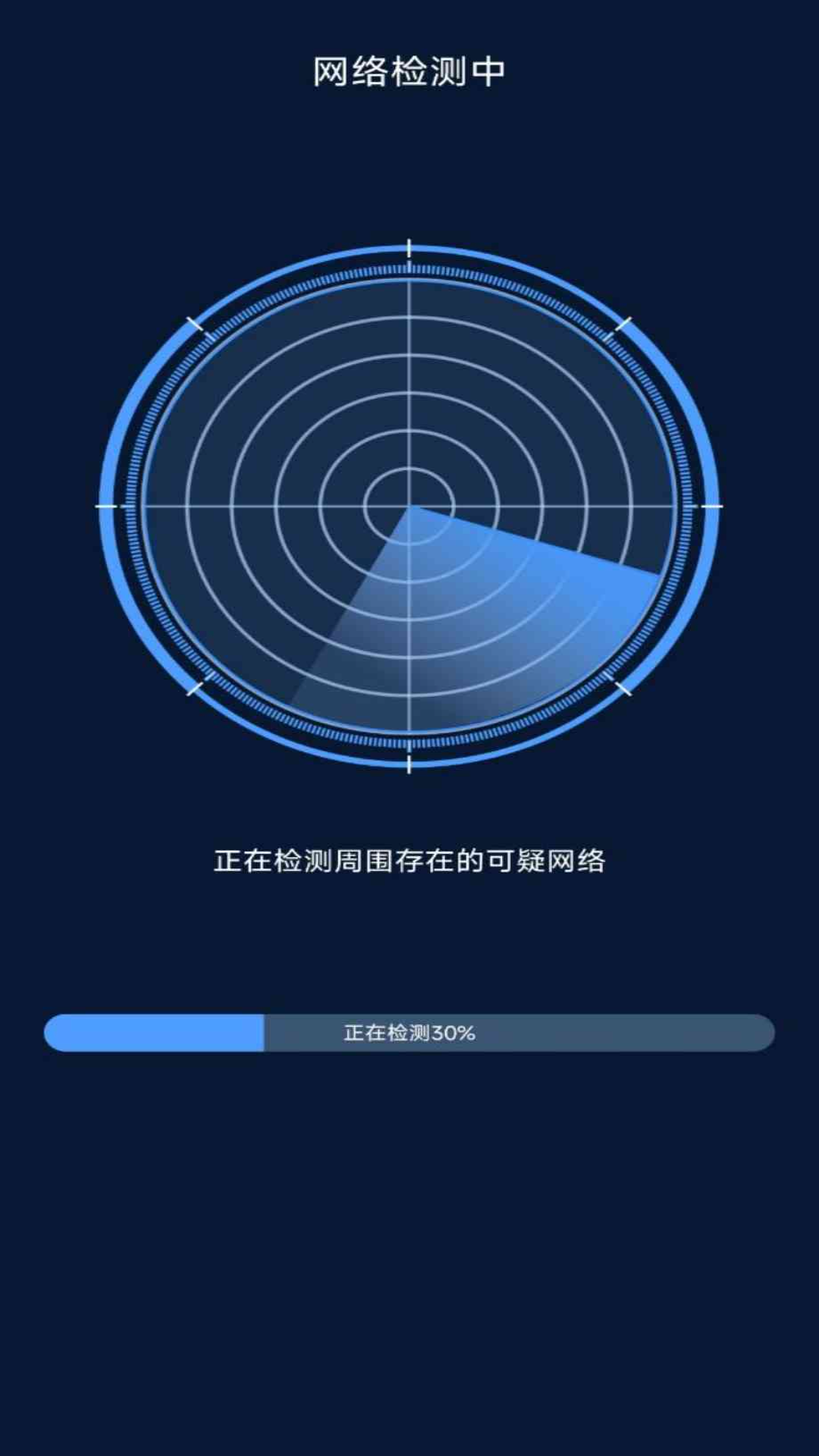819x1456 pixels.
Task: Click the 网络检测中 title text
Action: (x=409, y=72)
